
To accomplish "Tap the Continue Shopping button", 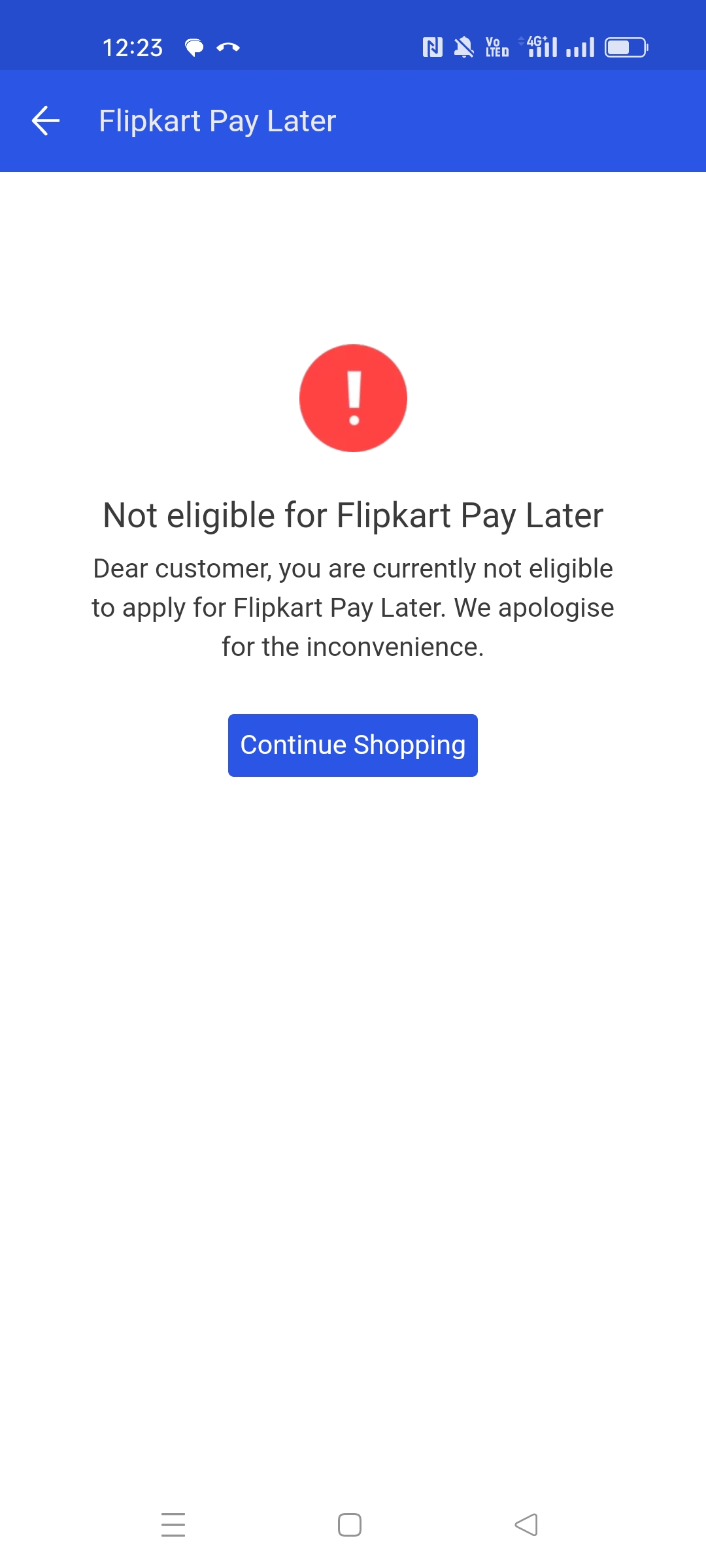I will (352, 745).
